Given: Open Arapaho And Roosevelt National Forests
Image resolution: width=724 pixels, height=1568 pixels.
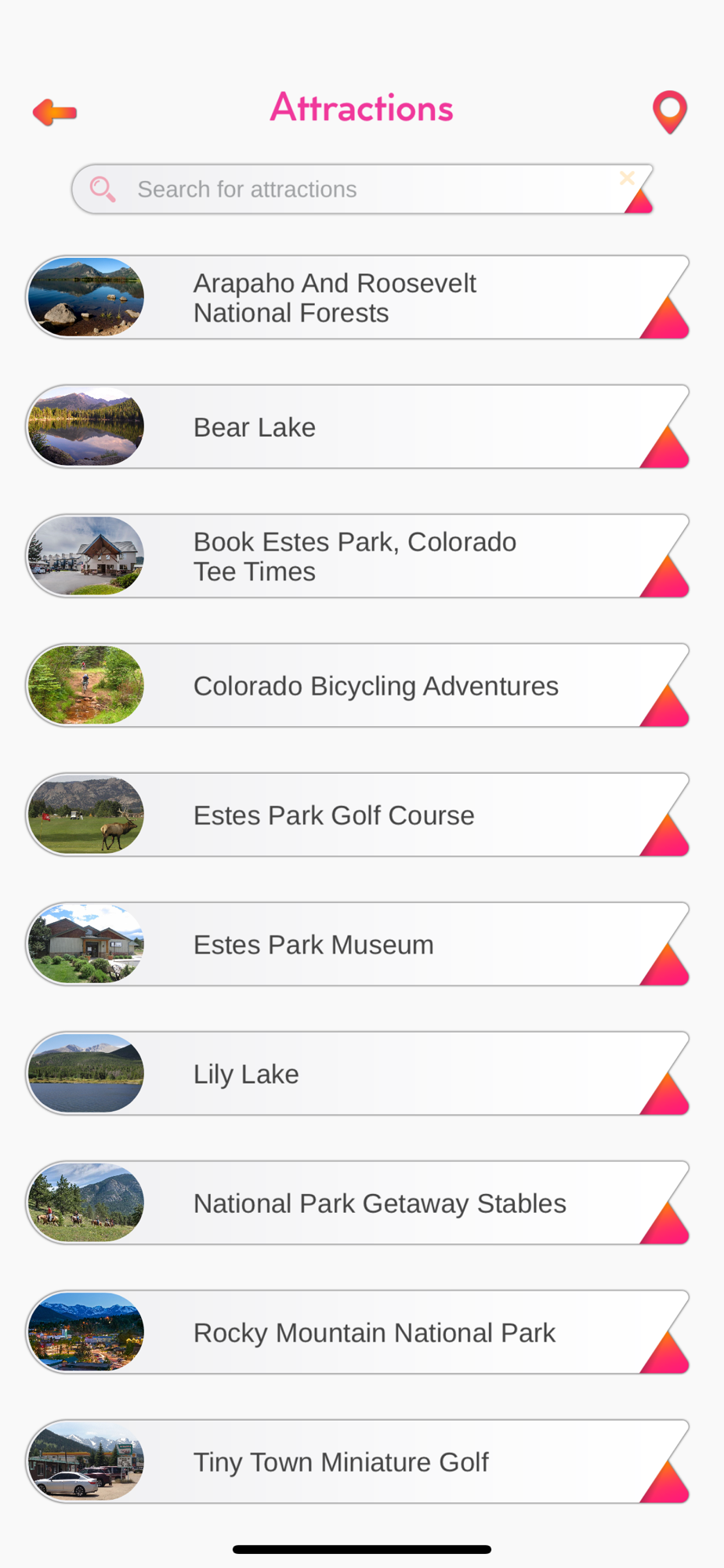Looking at the screenshot, I should coord(357,298).
